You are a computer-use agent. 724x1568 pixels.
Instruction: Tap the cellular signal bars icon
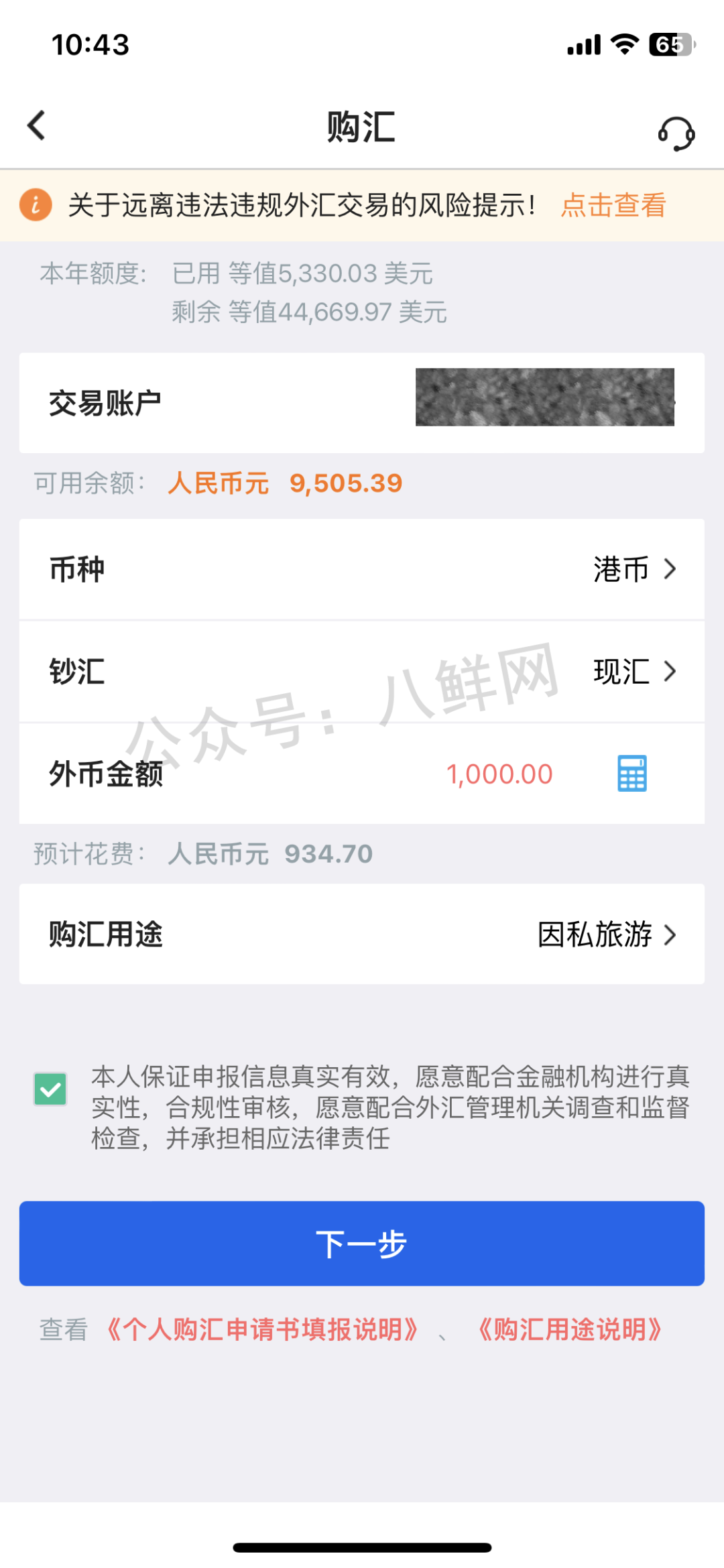point(583,43)
